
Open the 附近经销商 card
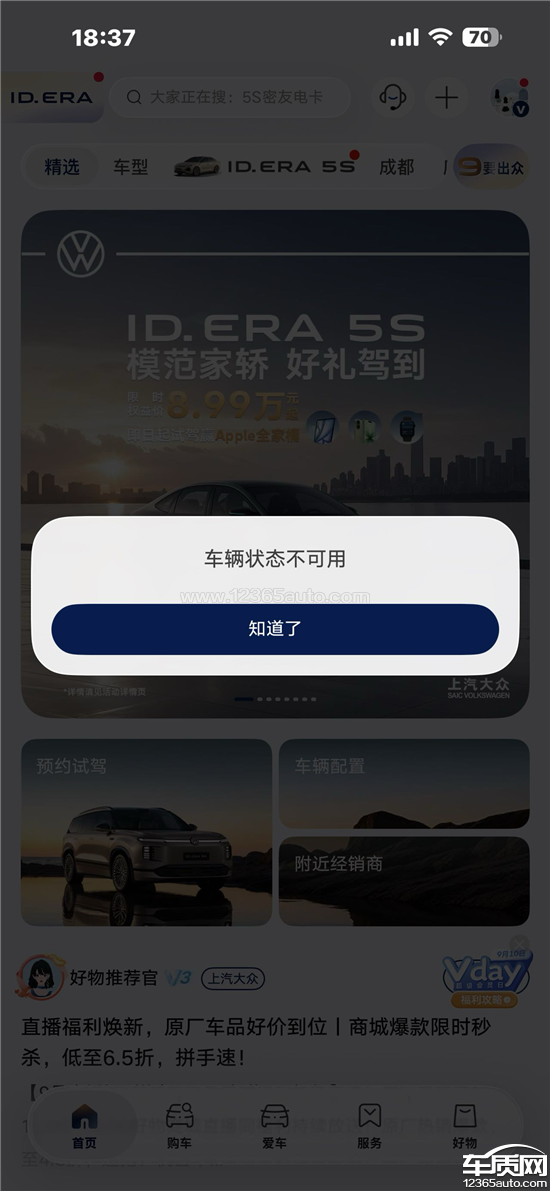point(404,881)
